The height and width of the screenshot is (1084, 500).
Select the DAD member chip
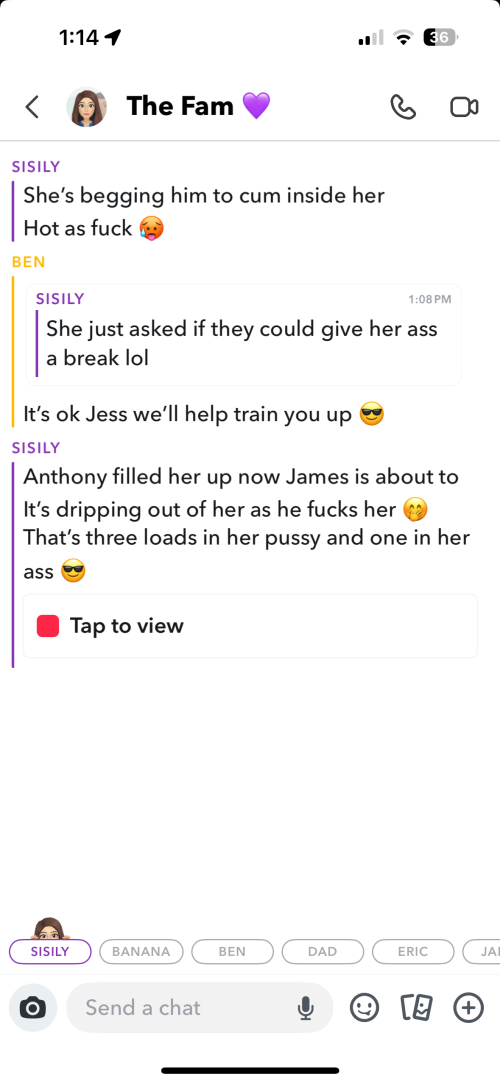[322, 951]
